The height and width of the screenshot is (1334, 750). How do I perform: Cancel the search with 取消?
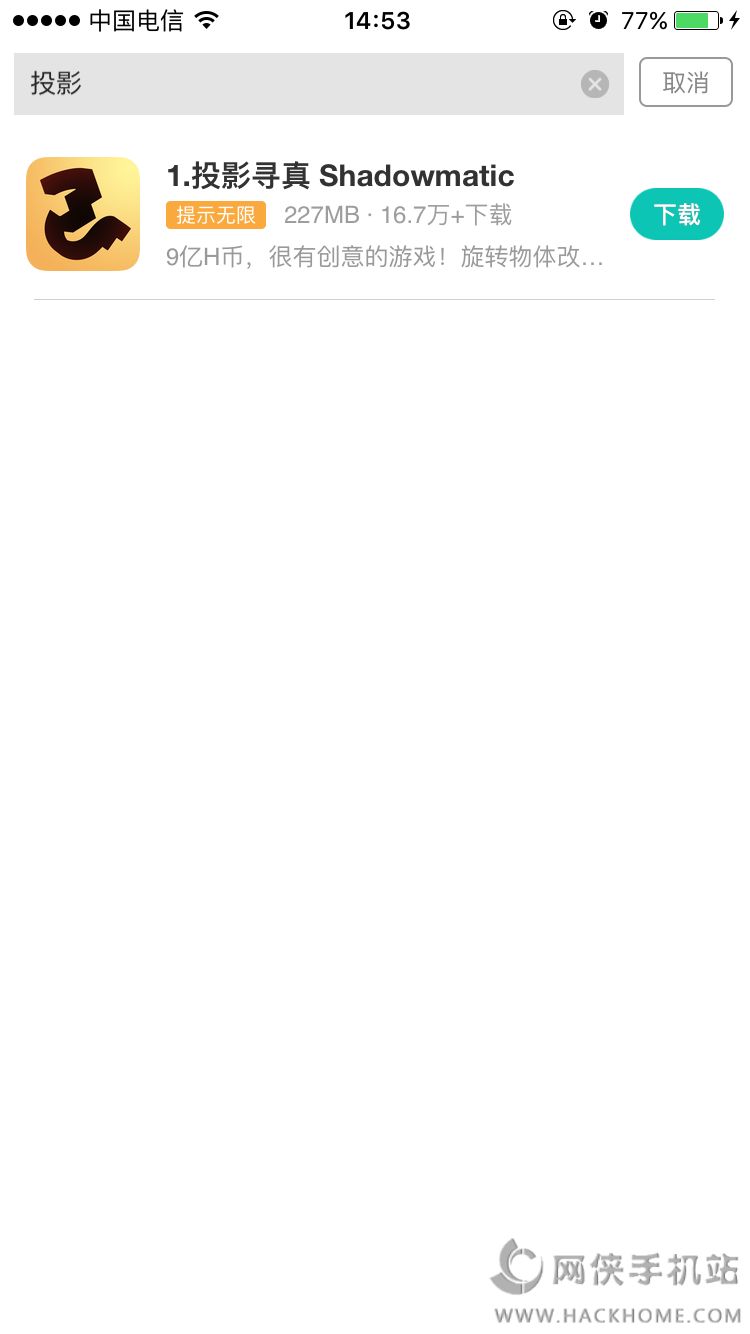[x=686, y=83]
